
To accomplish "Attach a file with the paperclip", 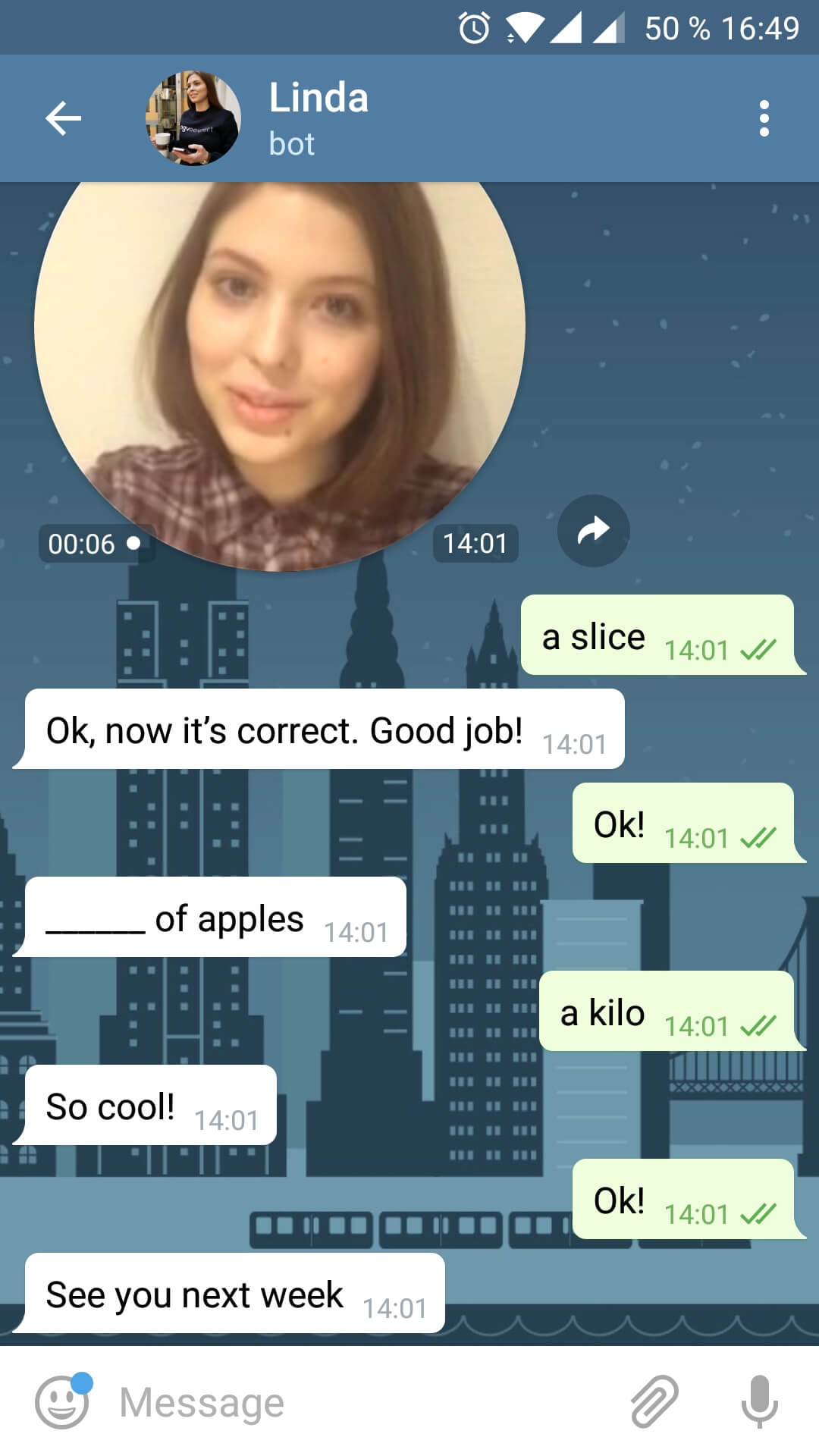I will click(654, 1402).
